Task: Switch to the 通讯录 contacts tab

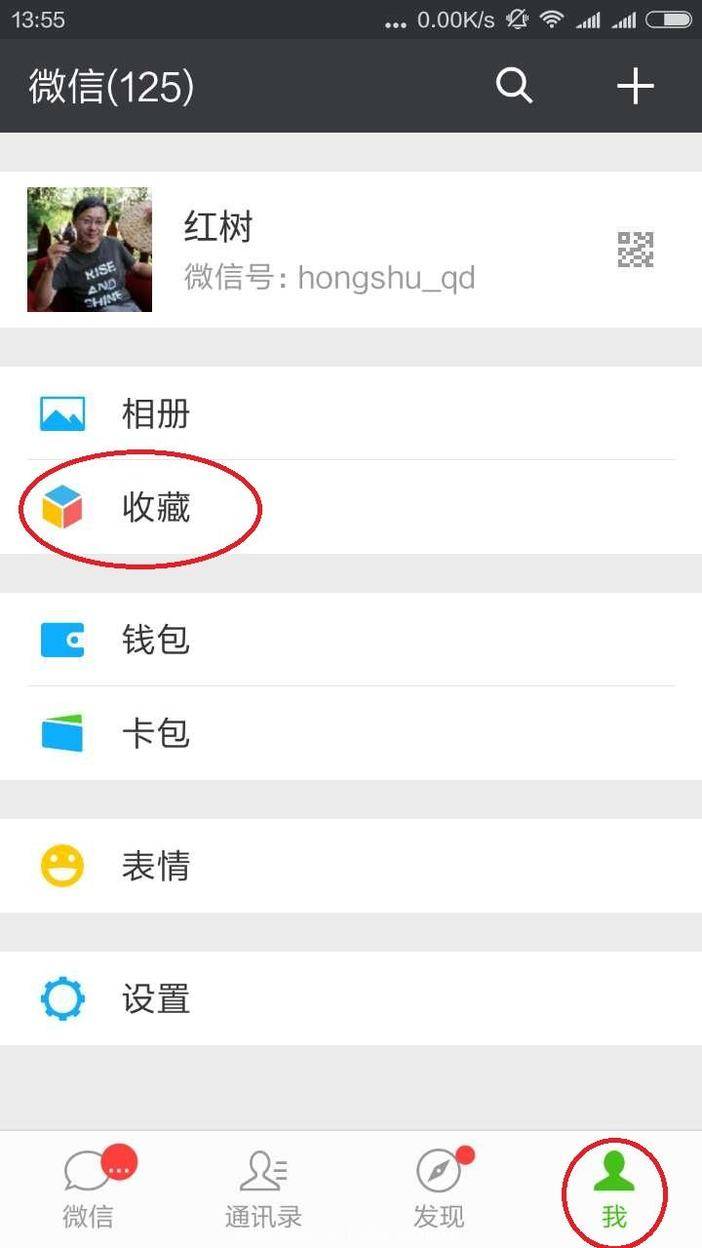Action: [263, 1190]
